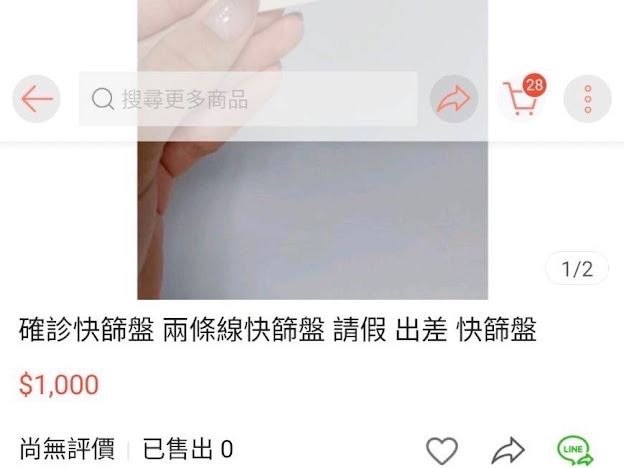Screen dimensions: 624x468
Task: Open the shopping cart with 28 items
Action: tap(522, 99)
